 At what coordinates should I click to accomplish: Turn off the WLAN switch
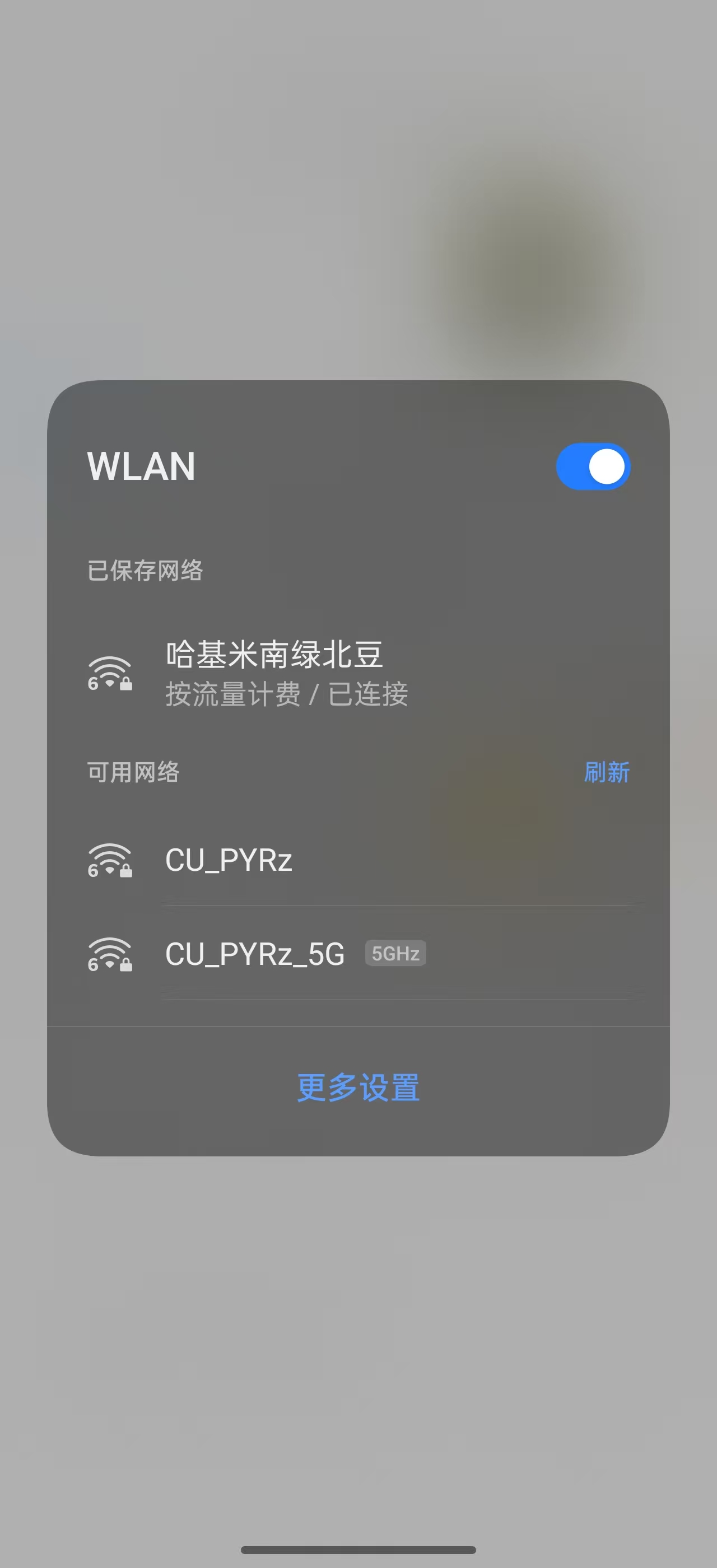(x=593, y=466)
